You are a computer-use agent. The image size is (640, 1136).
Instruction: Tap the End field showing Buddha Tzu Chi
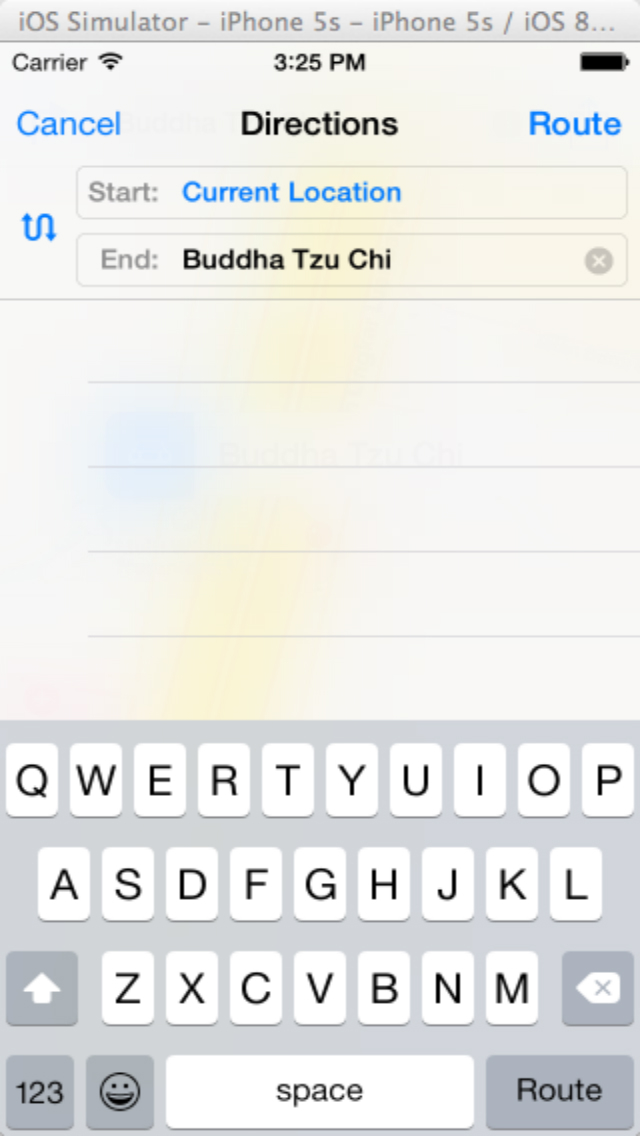coord(352,259)
